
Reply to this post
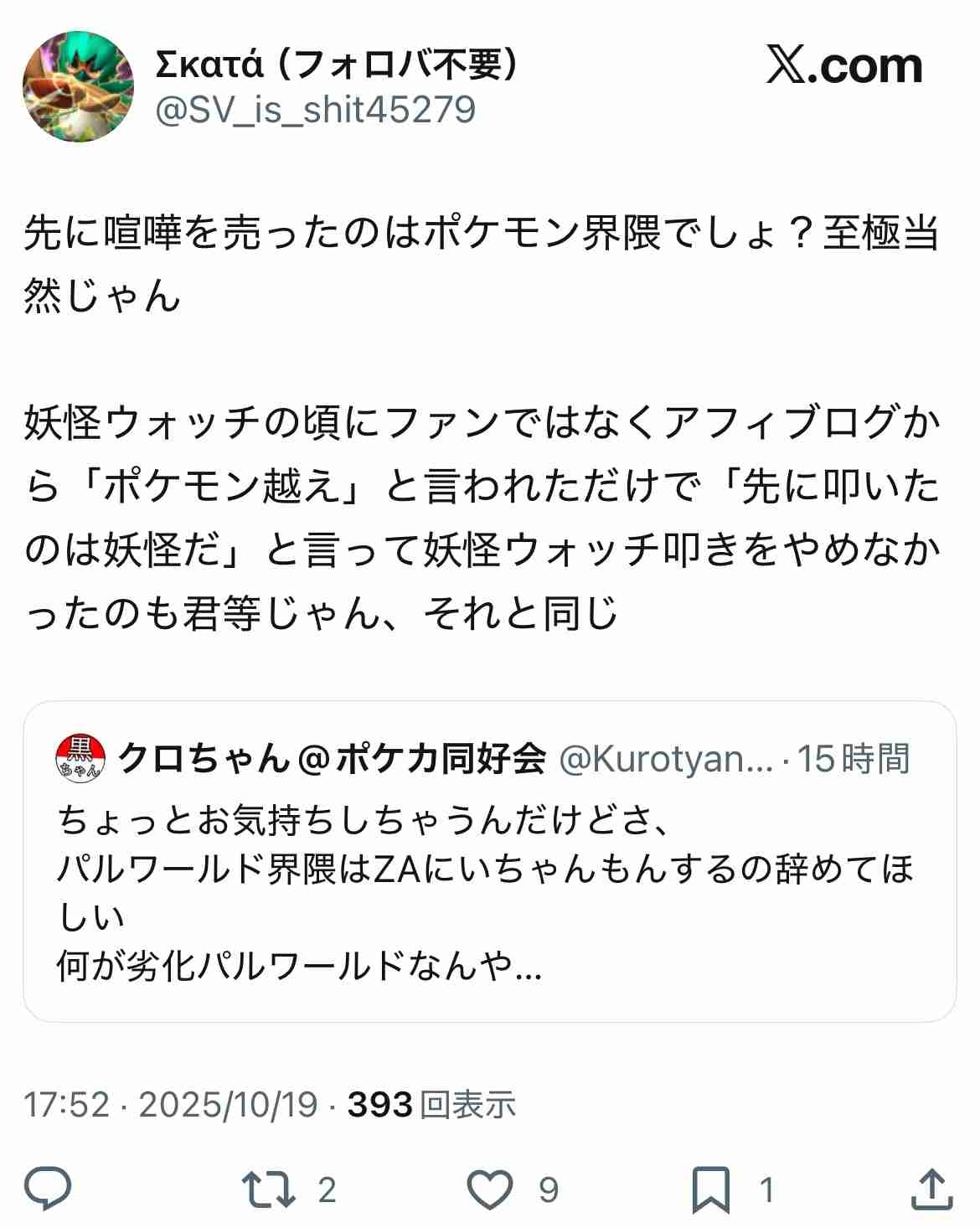pyautogui.click(x=49, y=1189)
